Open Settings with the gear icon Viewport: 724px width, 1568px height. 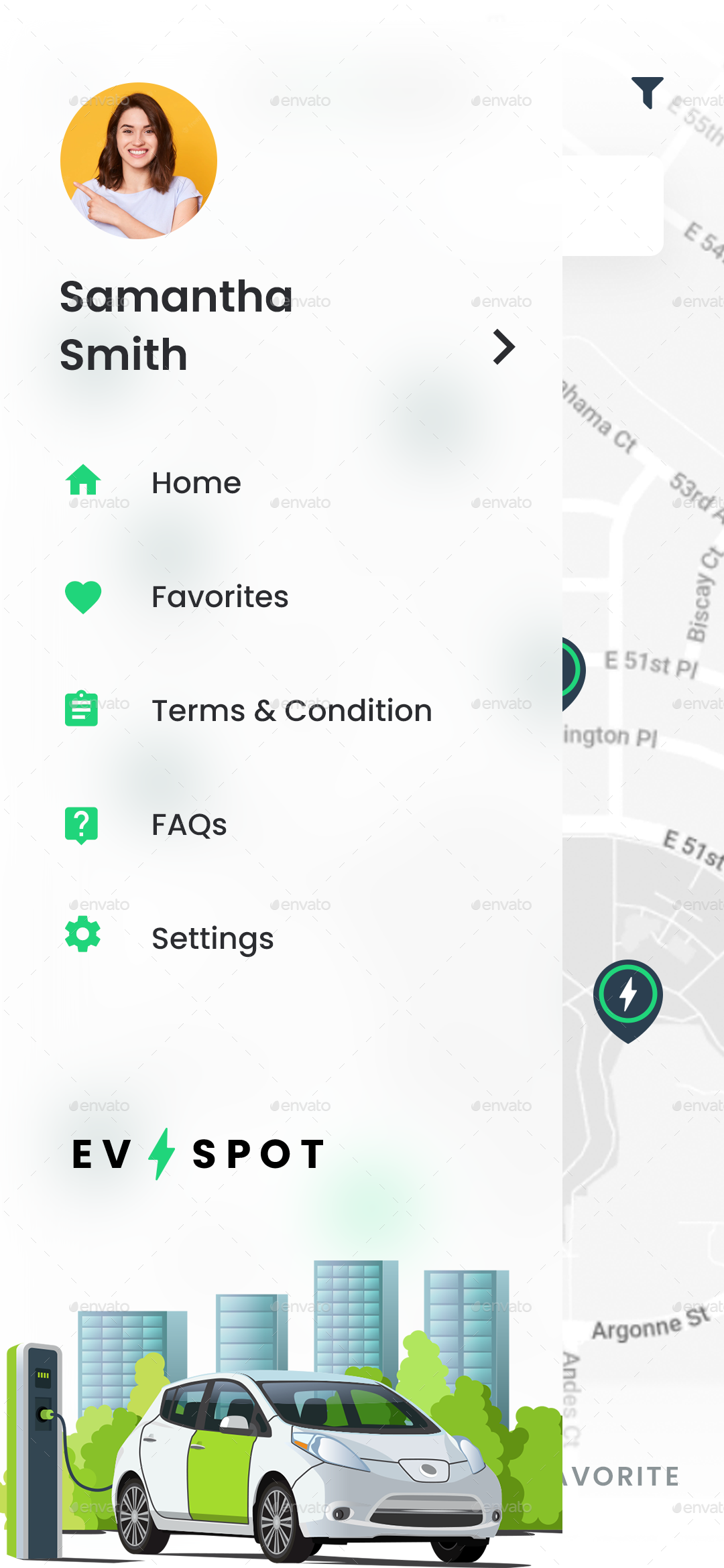tap(82, 937)
